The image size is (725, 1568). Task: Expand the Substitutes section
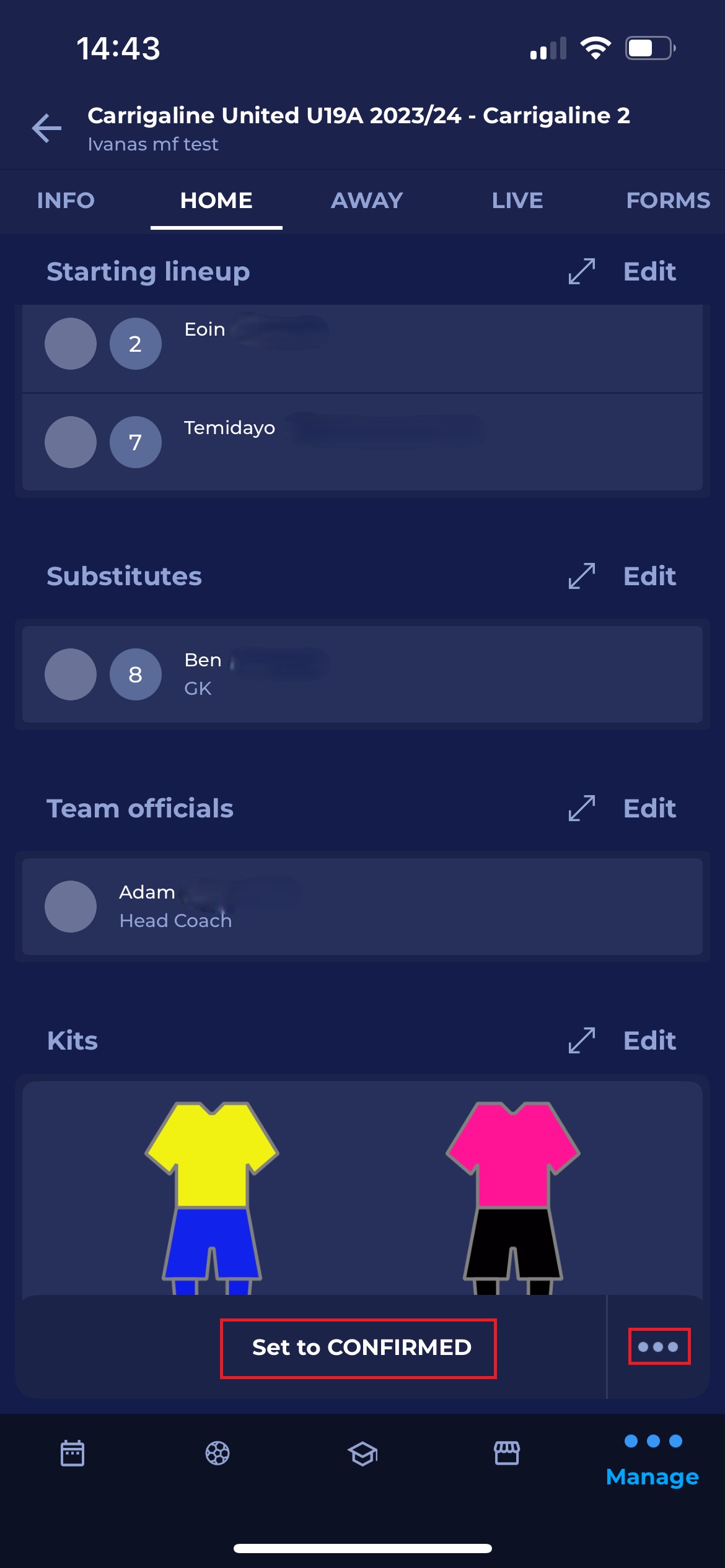581,576
